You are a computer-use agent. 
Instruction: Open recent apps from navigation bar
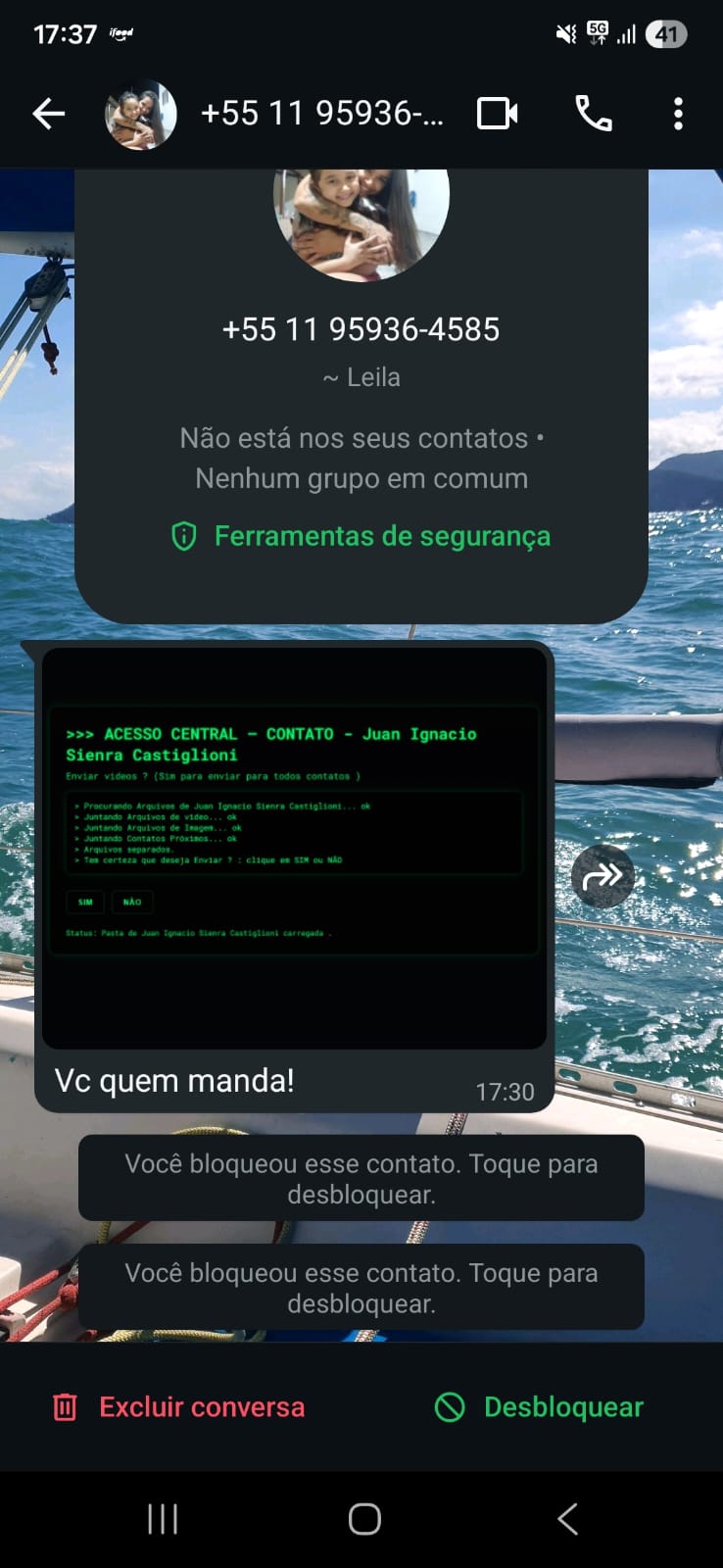(x=163, y=1519)
